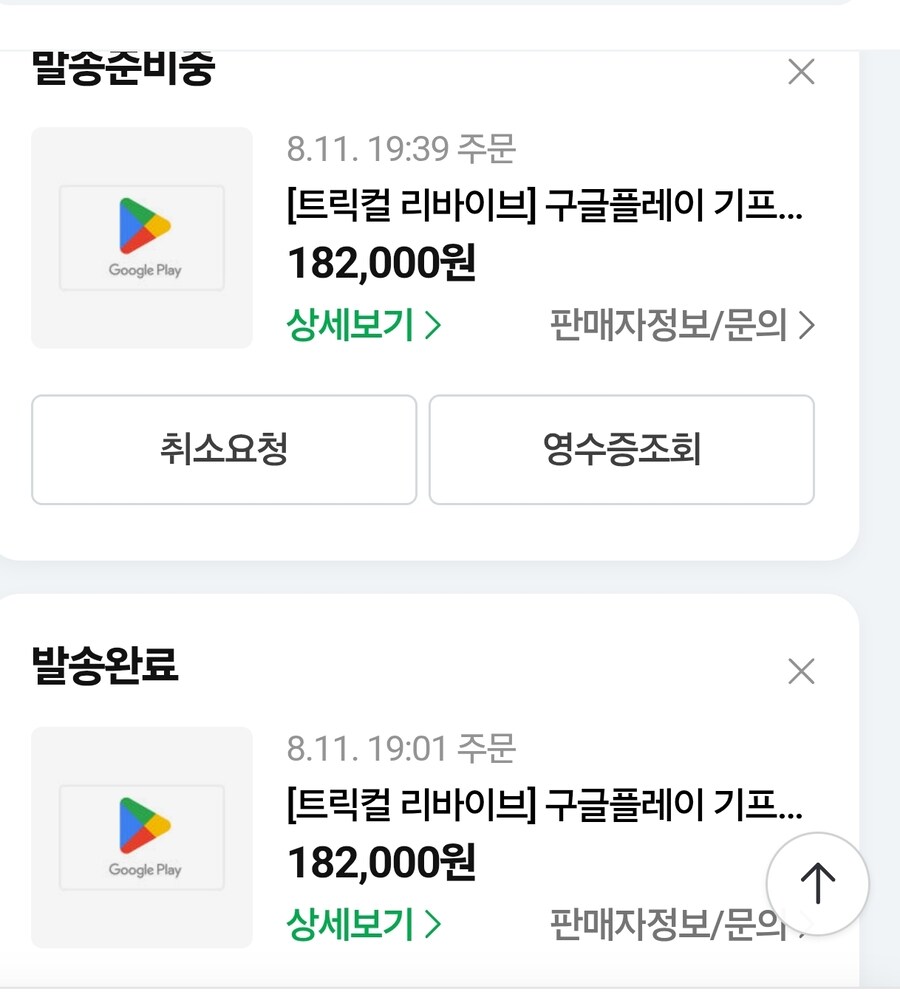Tap the X icon on the 발송완료 card
Viewport: 900px width, 1000px height.
tap(800, 672)
